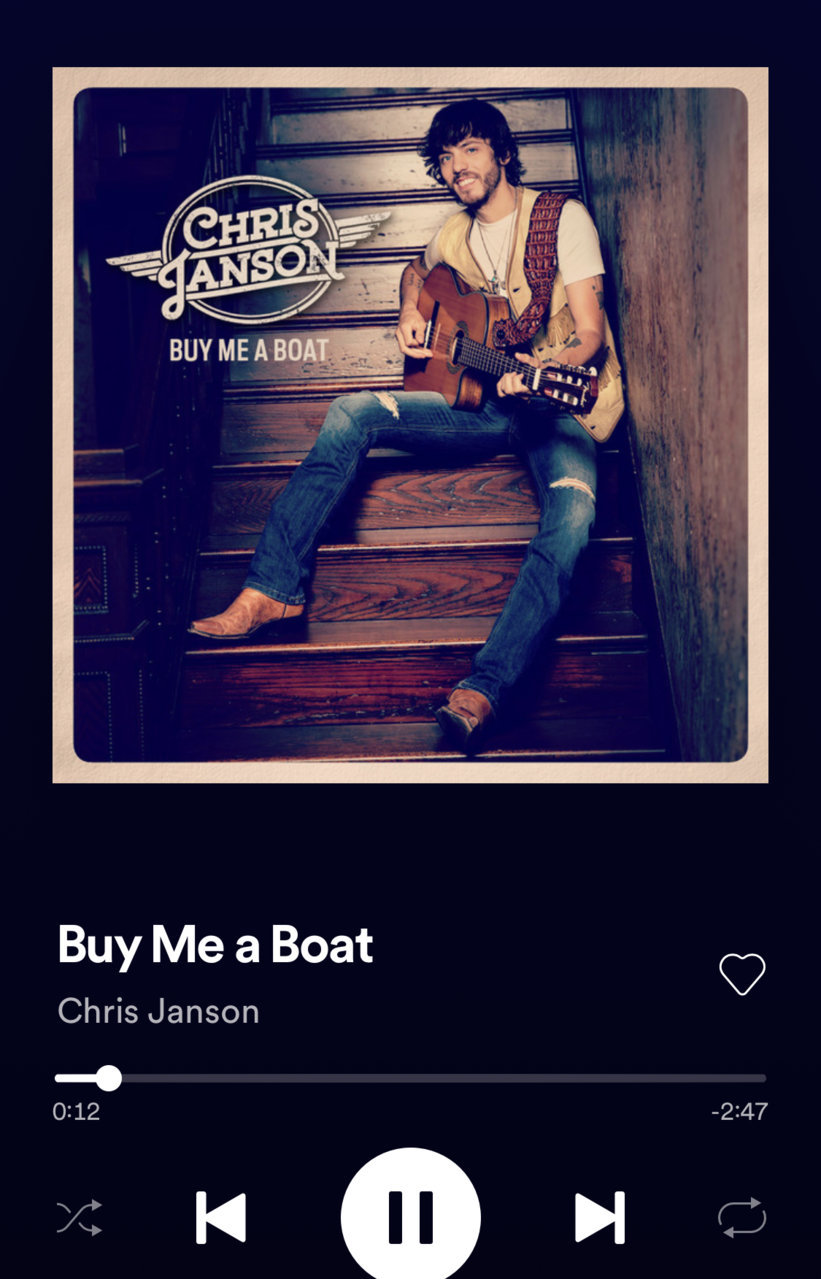Image resolution: width=821 pixels, height=1279 pixels.
Task: Go back to the previous track
Action: (221, 1217)
